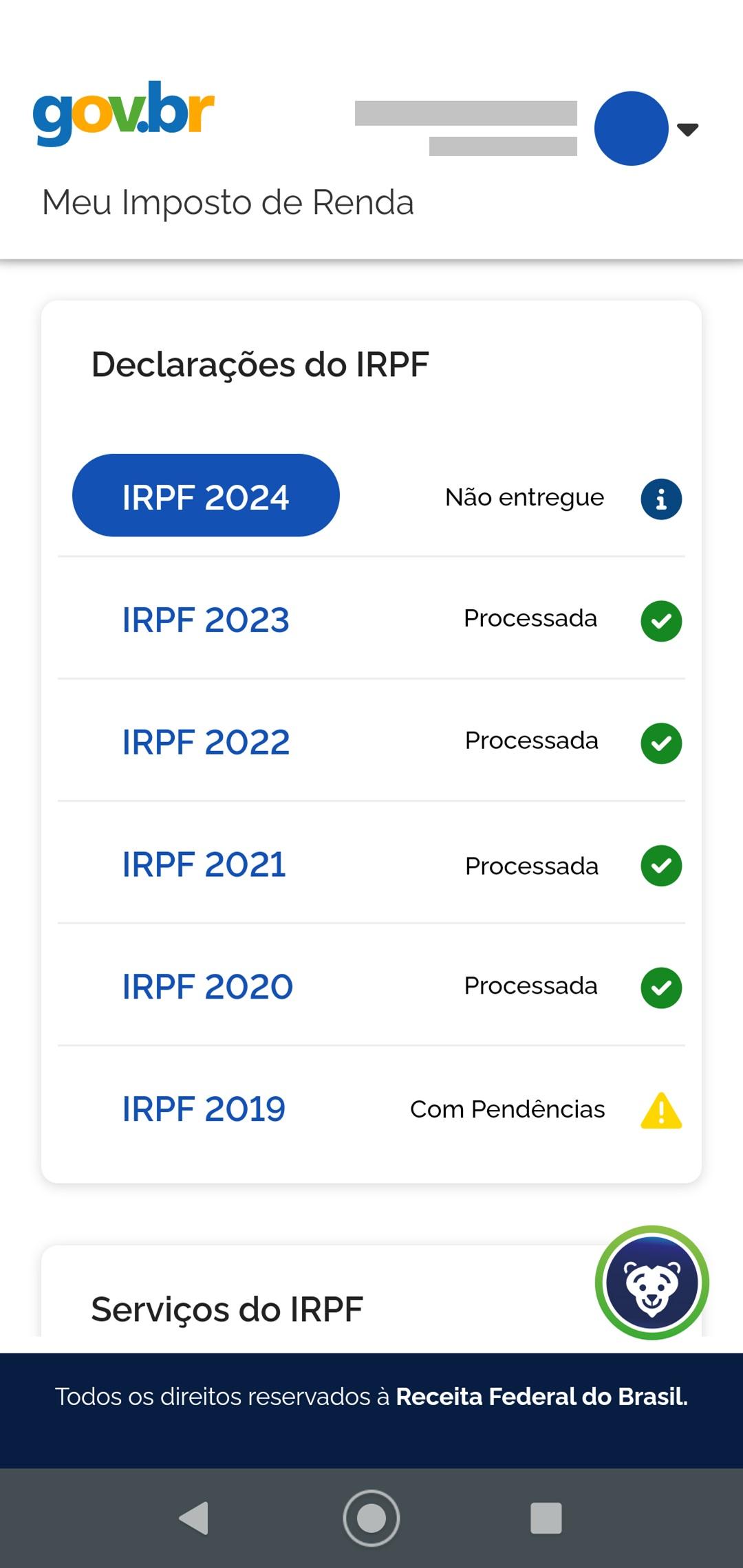The image size is (743, 1568).
Task: Open the info icon next to Não entregue
Action: pyautogui.click(x=660, y=497)
